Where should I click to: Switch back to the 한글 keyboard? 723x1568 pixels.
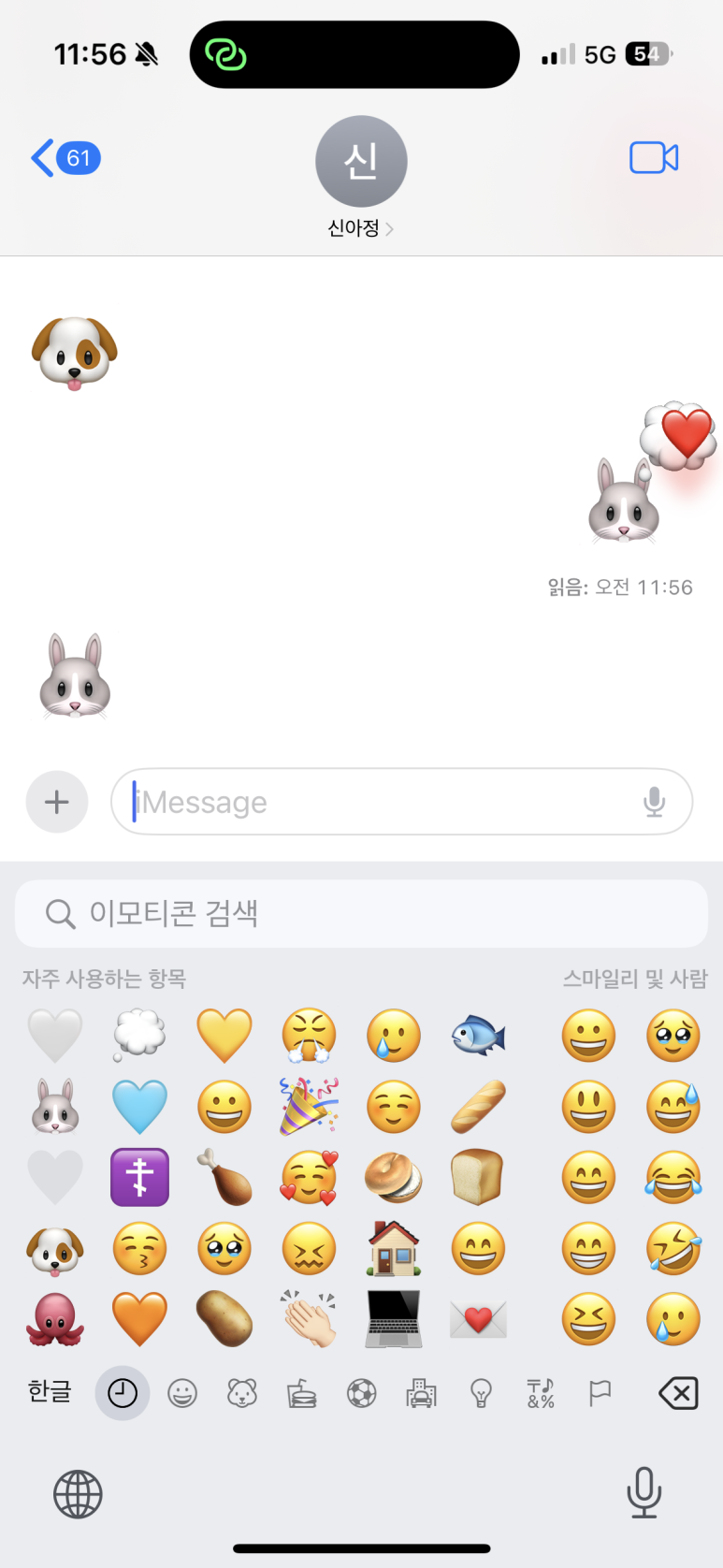[x=50, y=1392]
